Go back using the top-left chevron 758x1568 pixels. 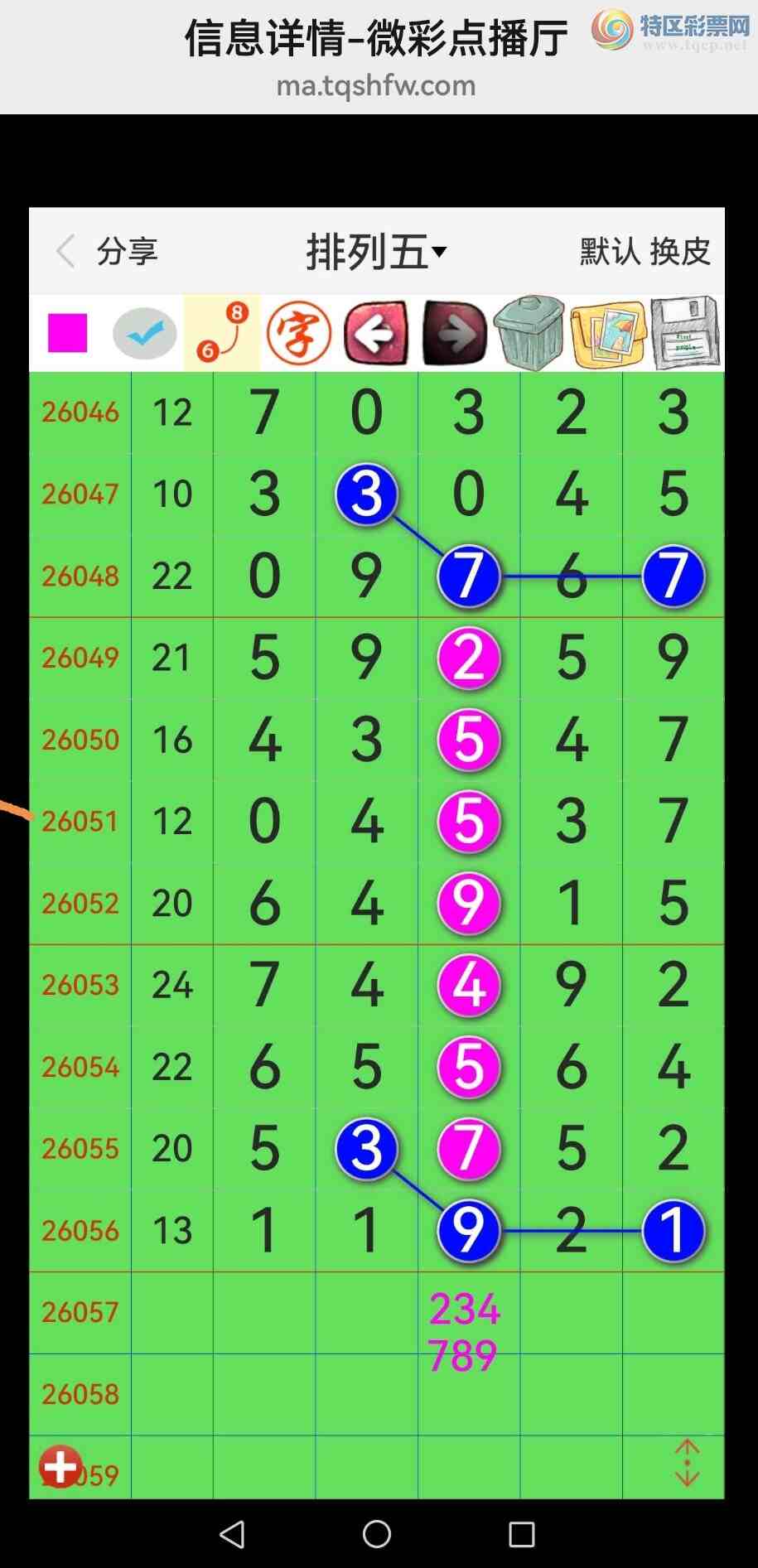(66, 251)
